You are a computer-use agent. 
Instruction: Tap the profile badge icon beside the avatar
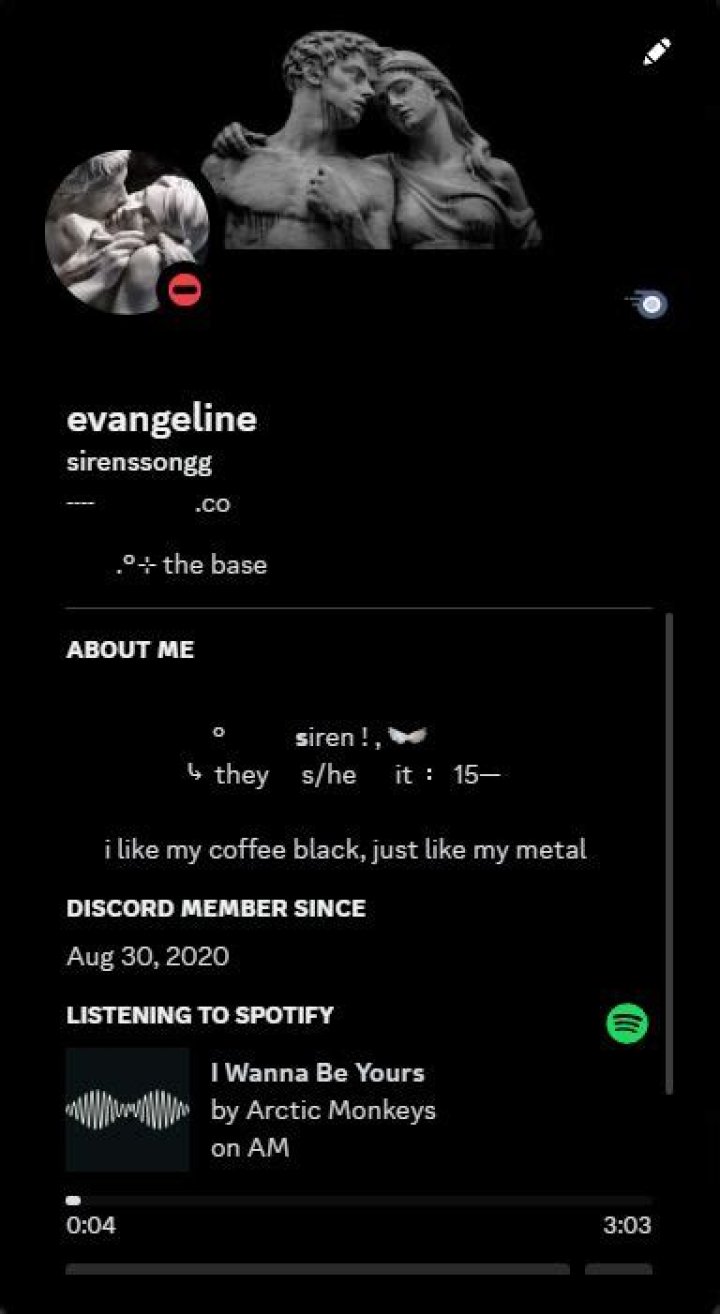(x=651, y=304)
